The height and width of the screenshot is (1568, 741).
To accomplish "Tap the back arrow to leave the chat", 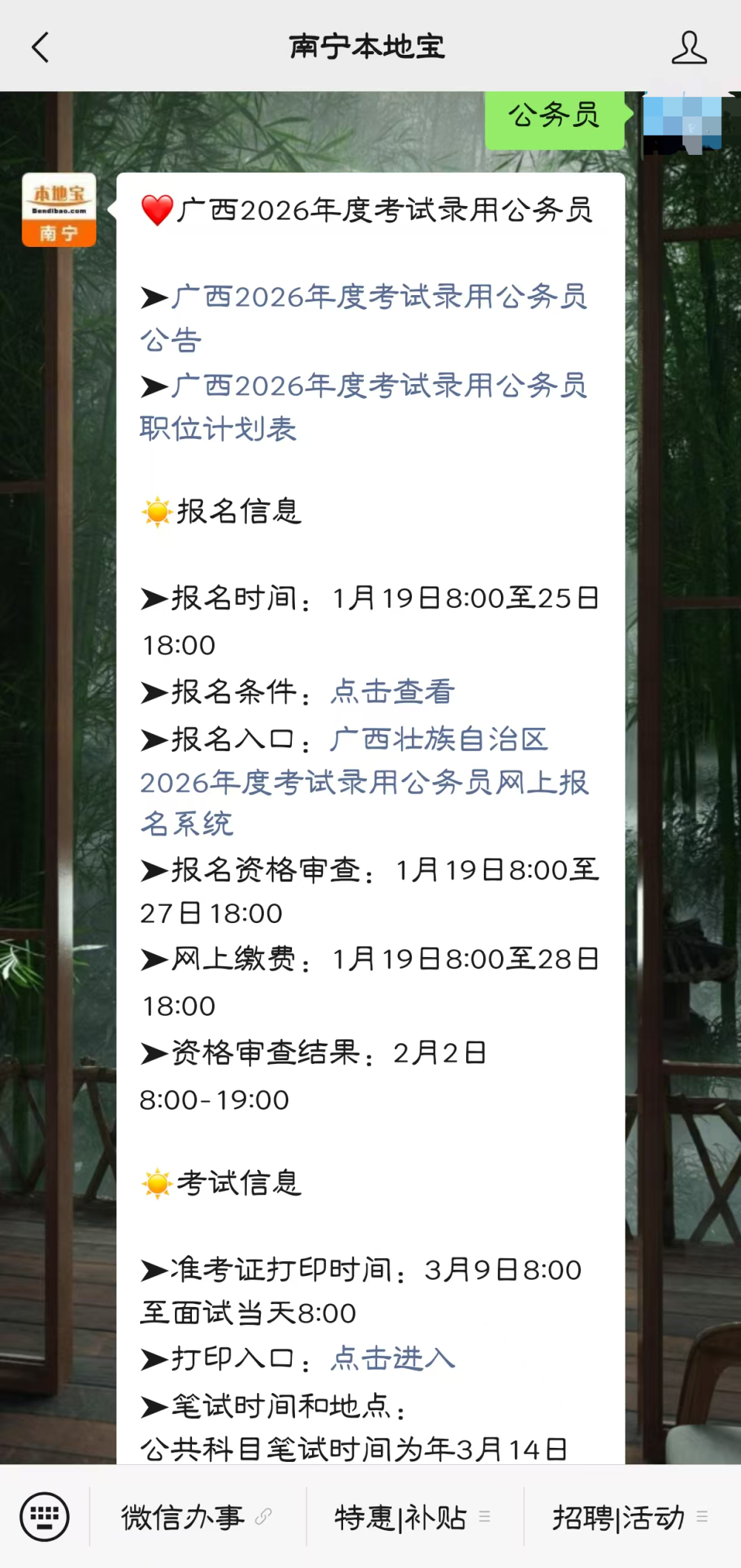I will pos(39,46).
